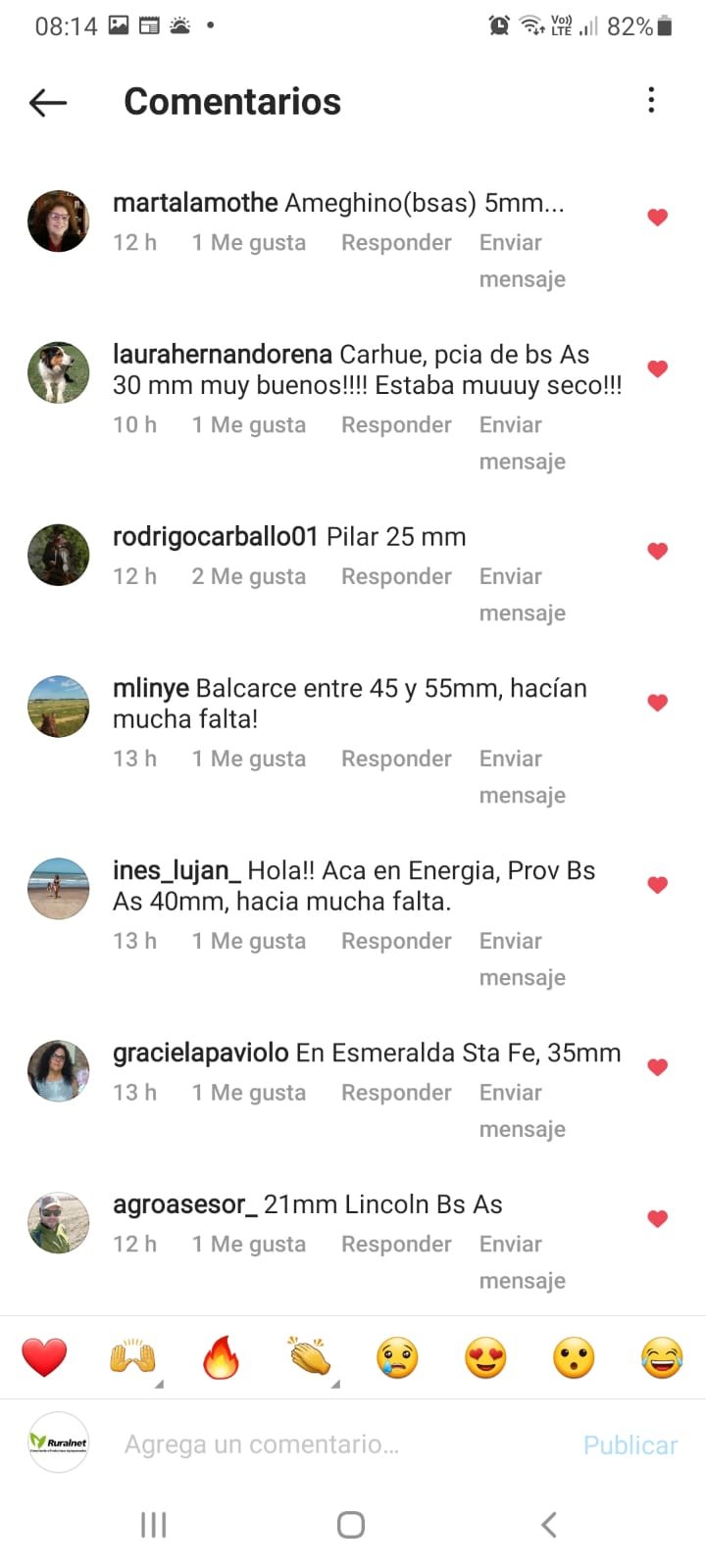The image size is (706, 1568).
Task: Open the system recent apps view
Action: [154, 1525]
